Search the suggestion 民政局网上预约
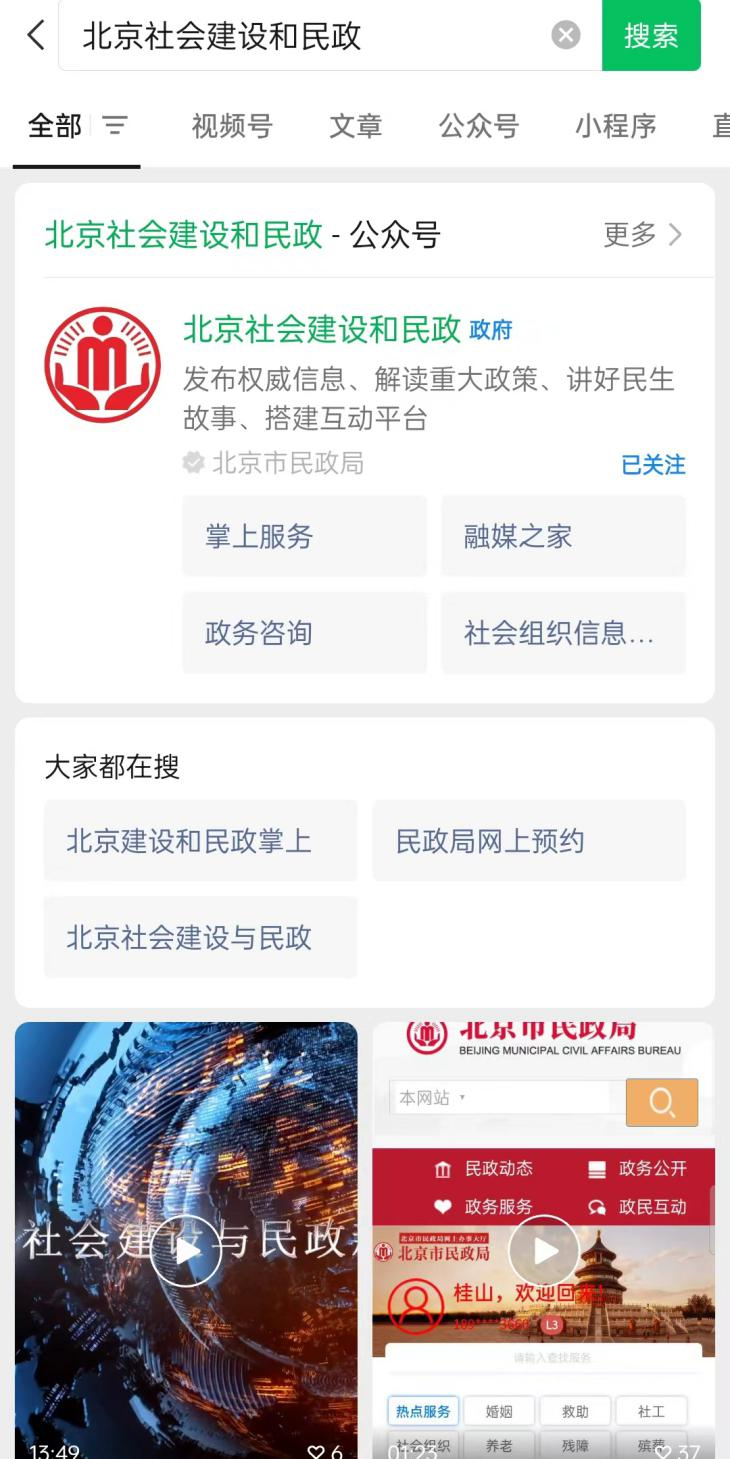The width and height of the screenshot is (730, 1459). tap(528, 840)
